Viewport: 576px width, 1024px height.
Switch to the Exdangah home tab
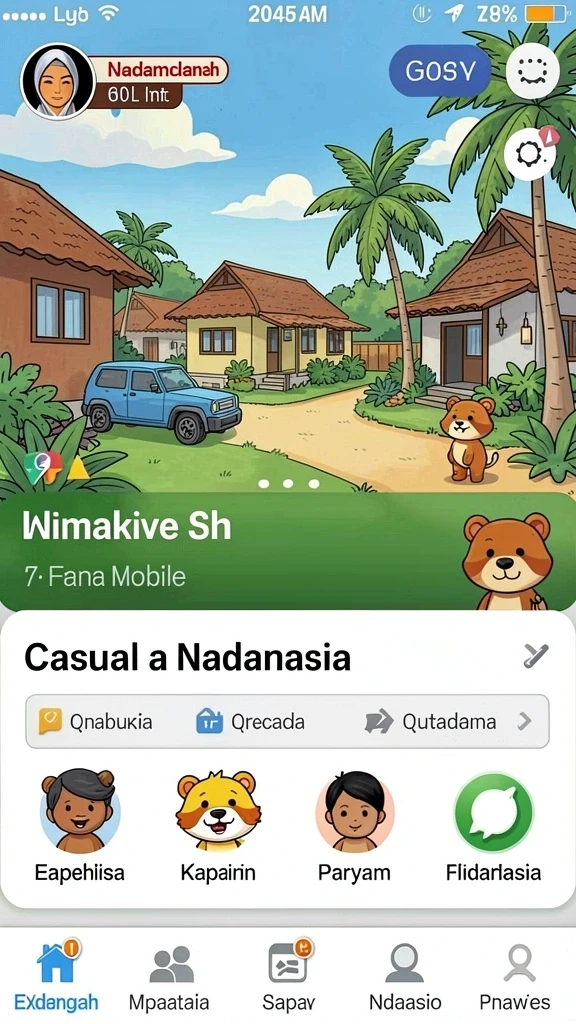(56, 976)
